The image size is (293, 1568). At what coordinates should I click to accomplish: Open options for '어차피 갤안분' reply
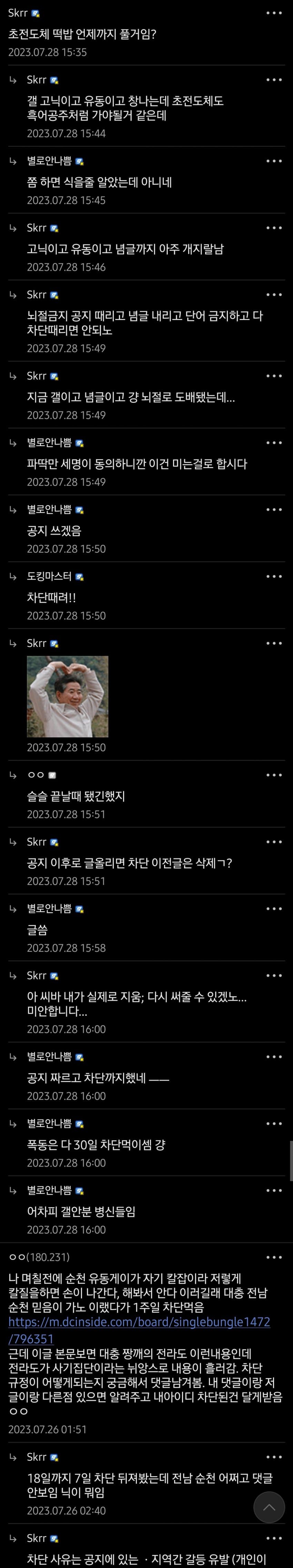click(274, 1190)
